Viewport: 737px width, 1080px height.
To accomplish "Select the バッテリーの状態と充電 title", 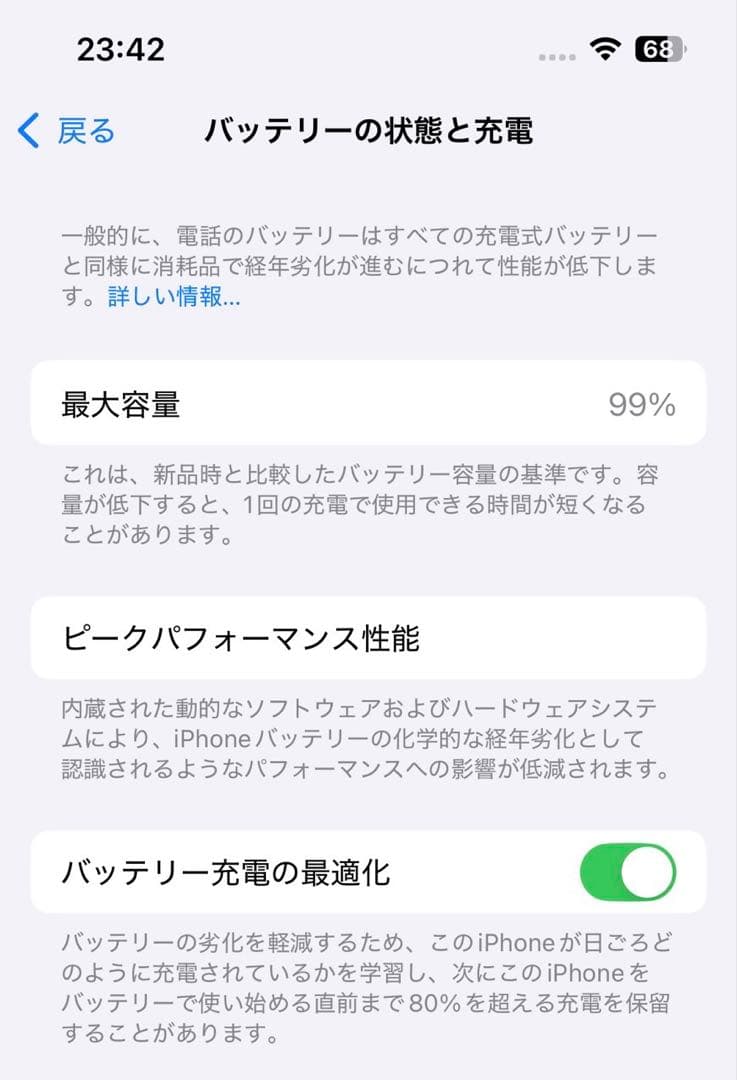I will 366,128.
